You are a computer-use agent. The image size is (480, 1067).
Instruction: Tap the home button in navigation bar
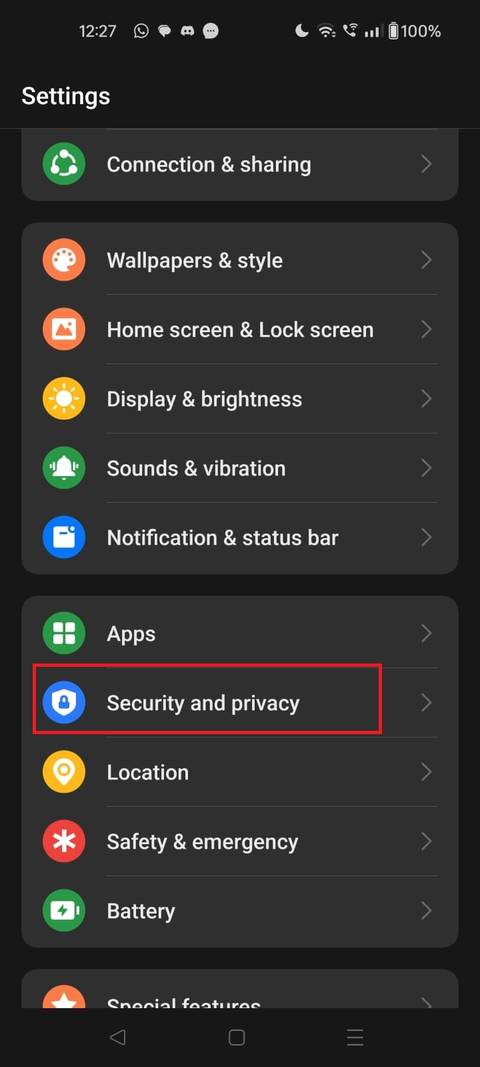pos(237,1037)
